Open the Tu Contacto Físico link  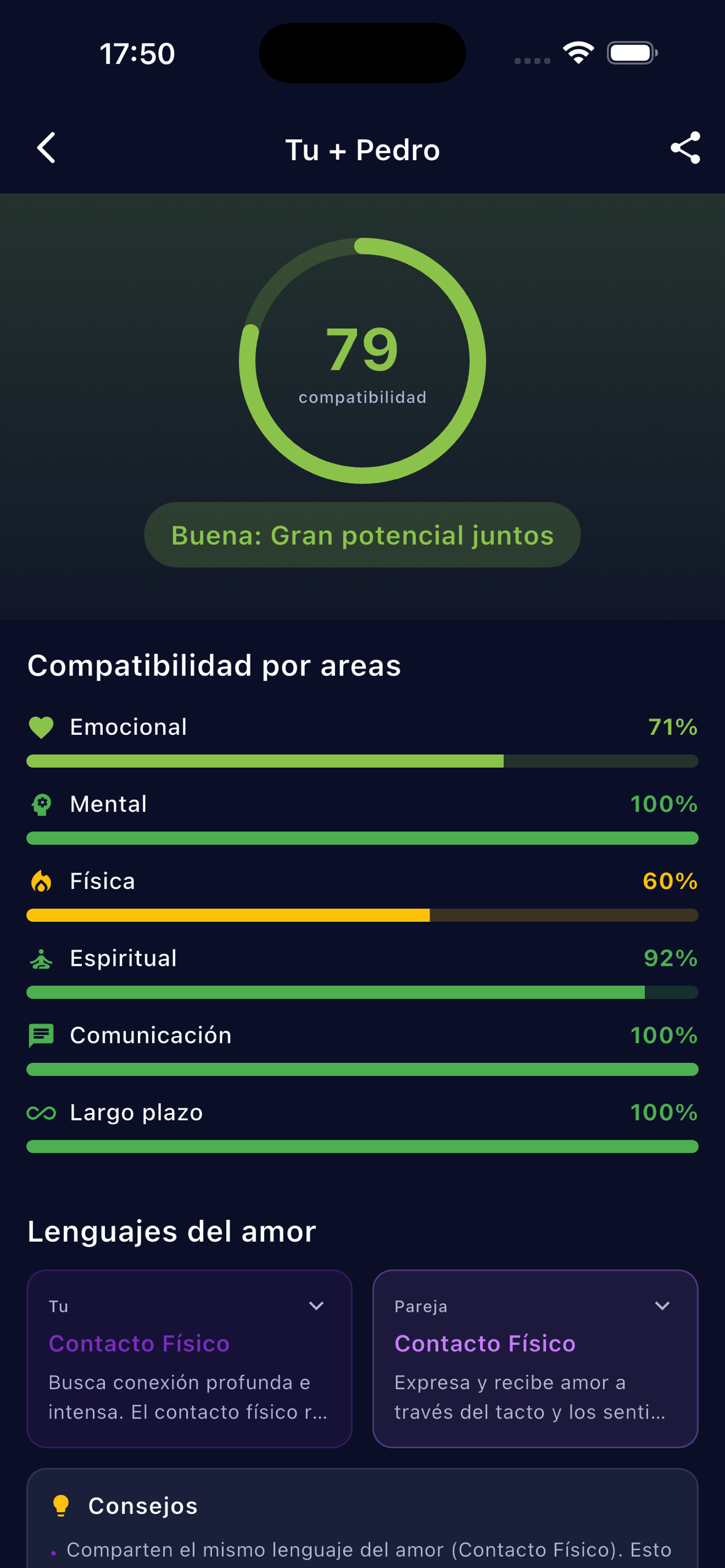(x=139, y=1344)
